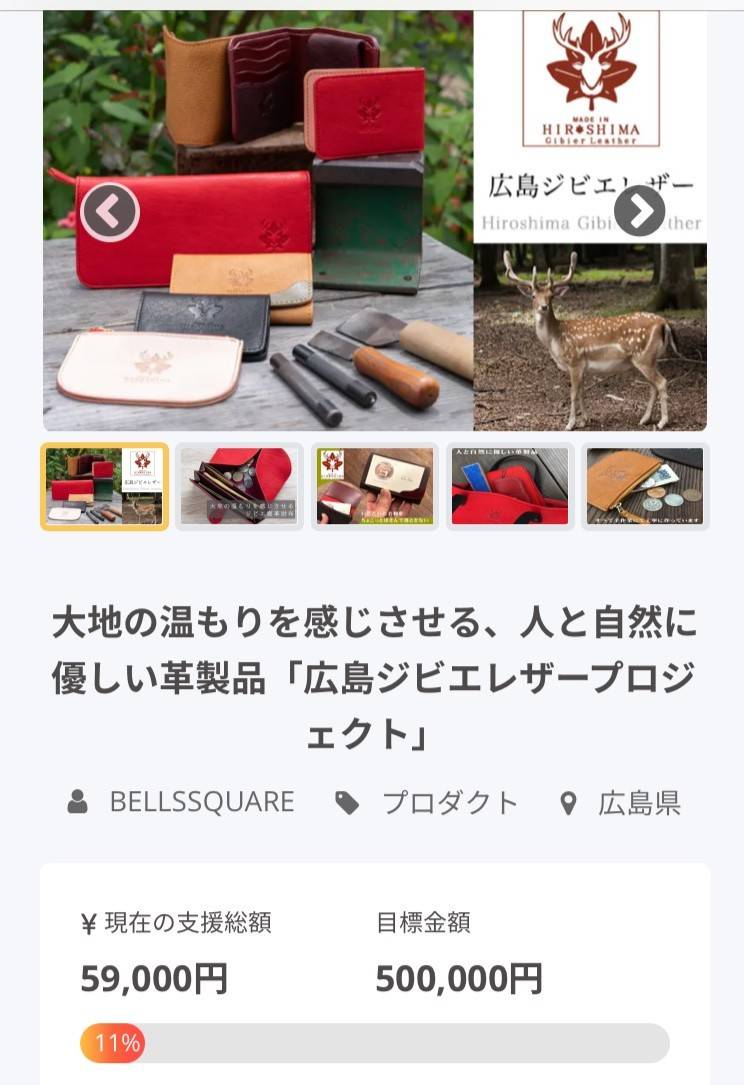
Task: Show the previous carousel image
Action: [110, 212]
